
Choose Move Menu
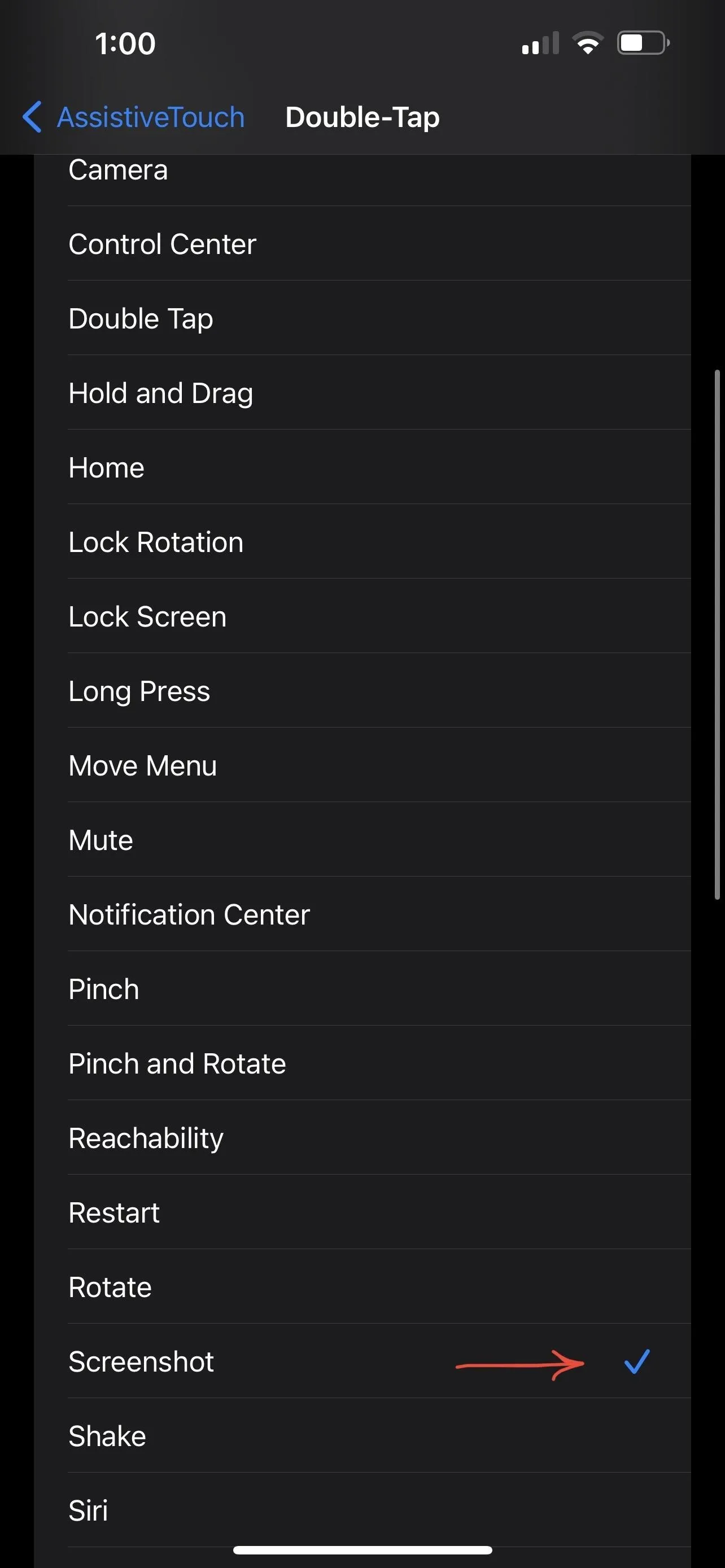coord(362,765)
